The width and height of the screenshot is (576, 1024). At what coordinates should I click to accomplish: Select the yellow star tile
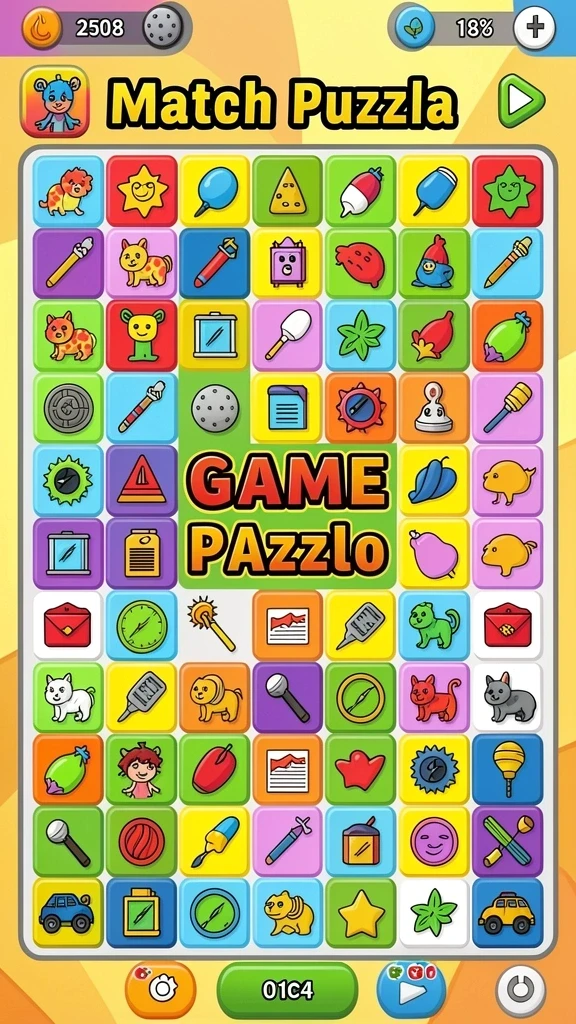[360, 912]
